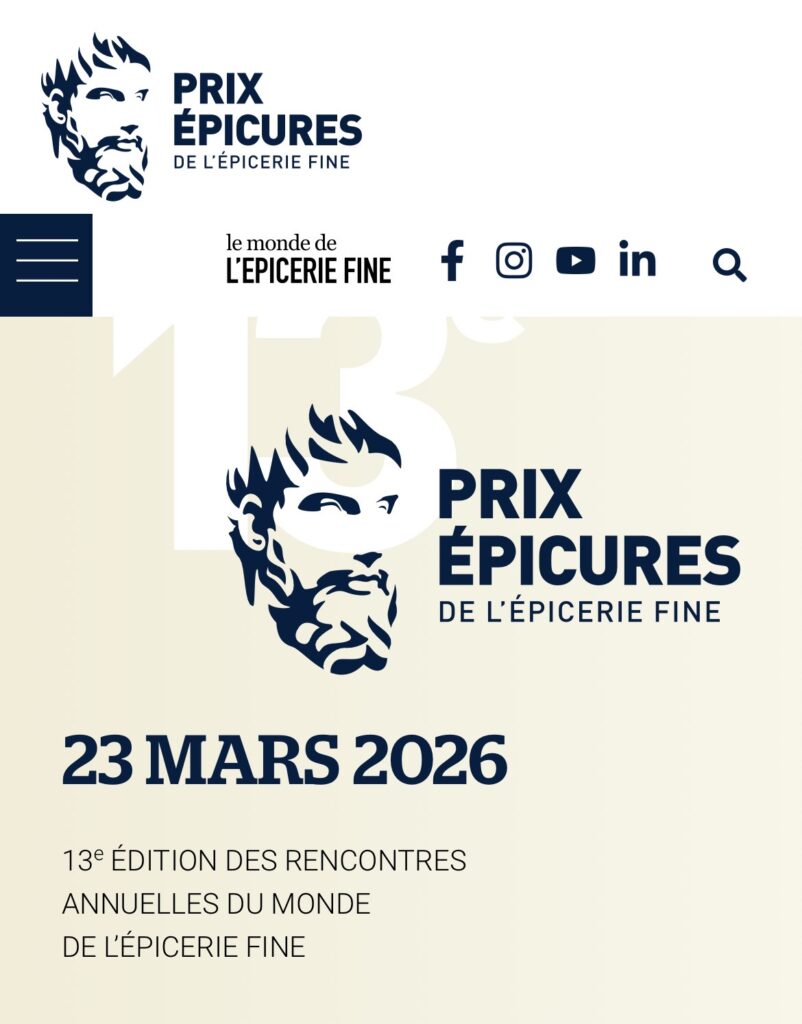Open the YouTube channel
Screen dimensions: 802x1024
pyautogui.click(x=575, y=261)
